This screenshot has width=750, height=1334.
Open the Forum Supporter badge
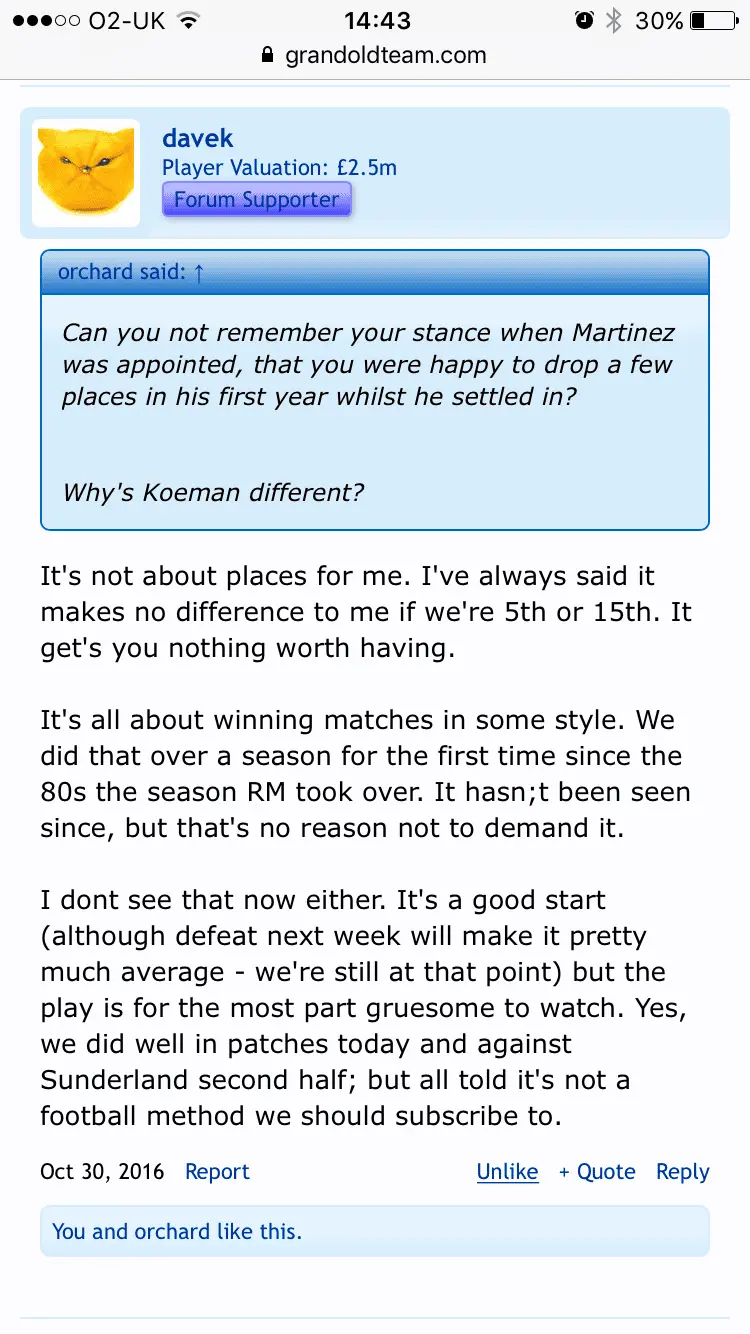pyautogui.click(x=256, y=199)
